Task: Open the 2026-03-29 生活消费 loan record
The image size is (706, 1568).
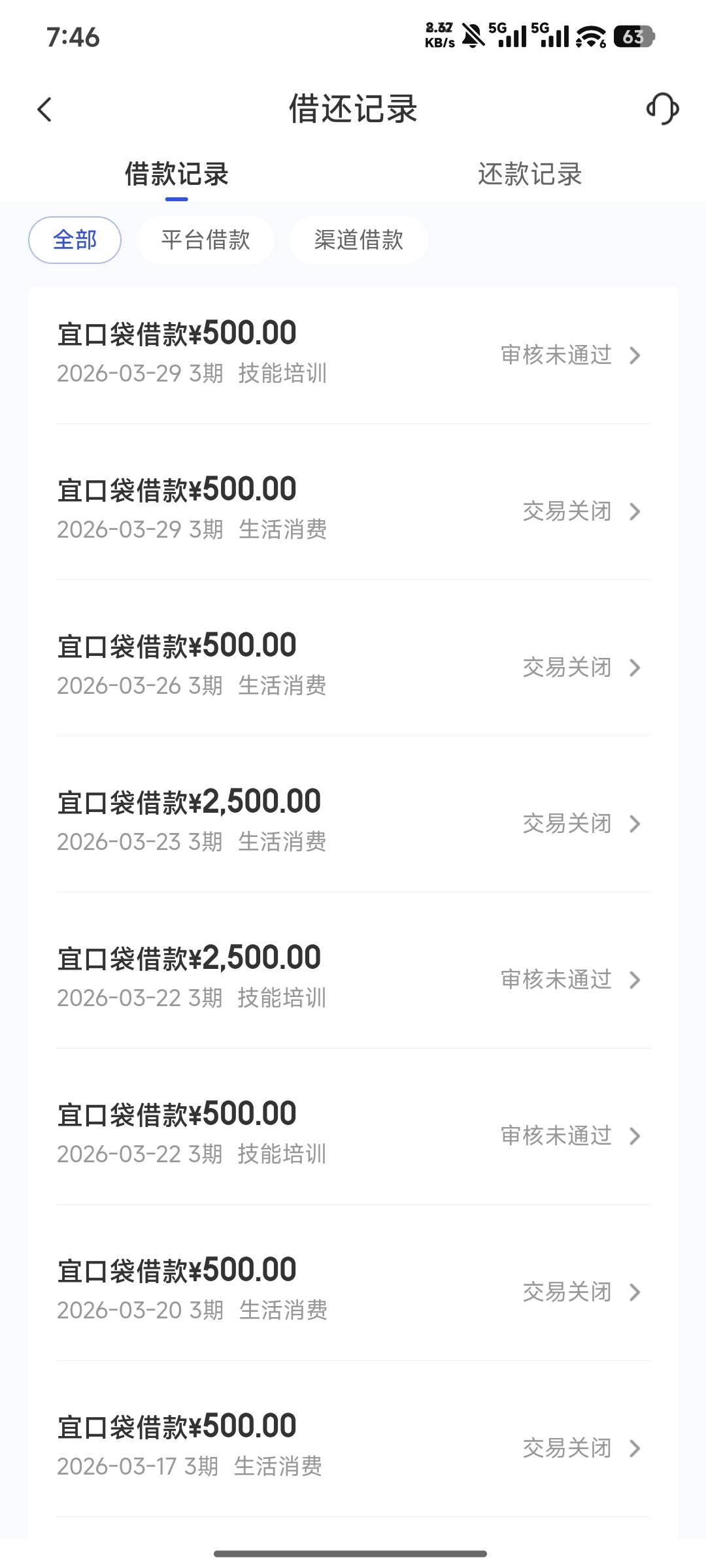Action: [353, 510]
